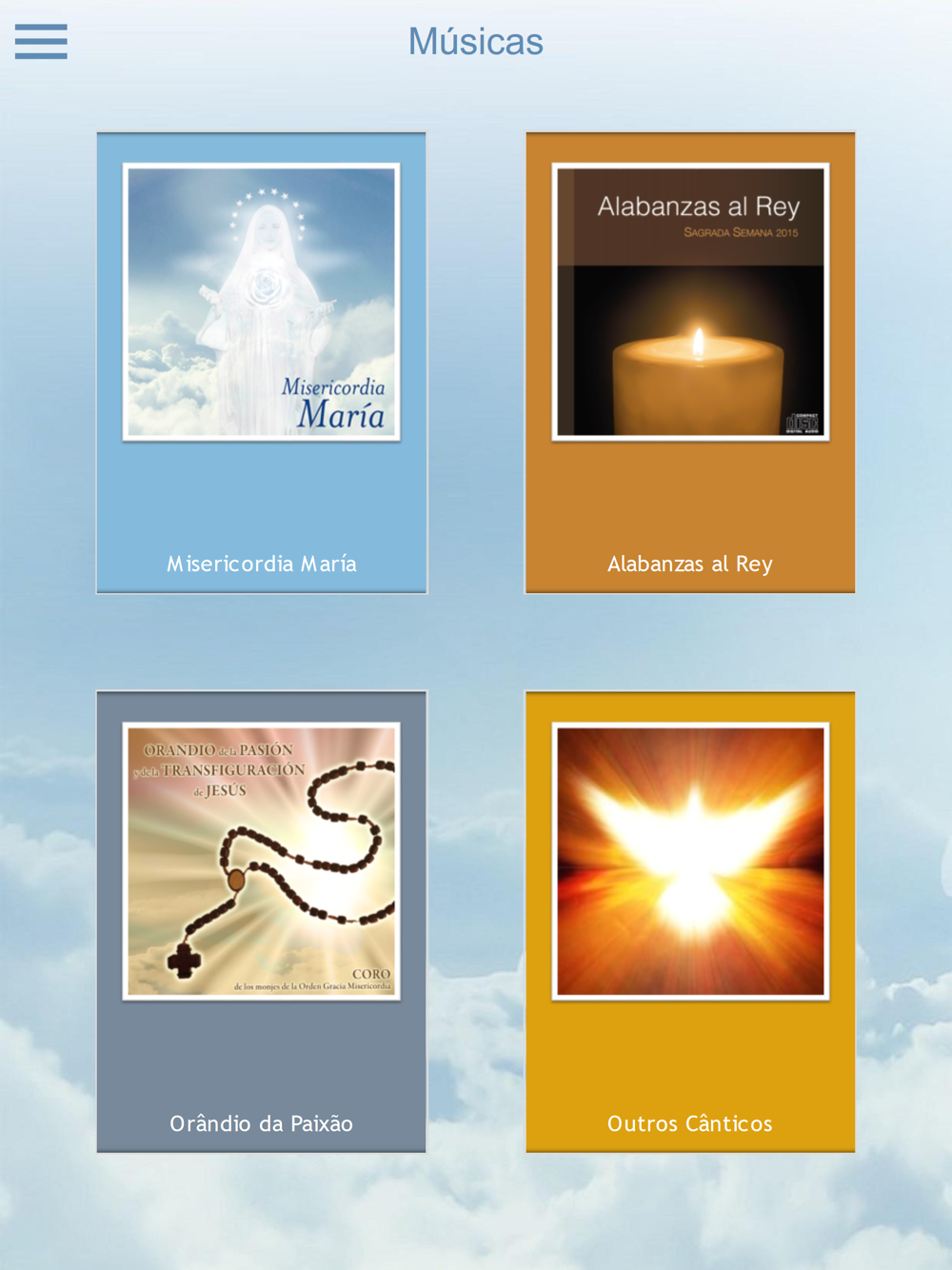
Task: Browse the Outros Cânticos collection
Action: [x=690, y=922]
